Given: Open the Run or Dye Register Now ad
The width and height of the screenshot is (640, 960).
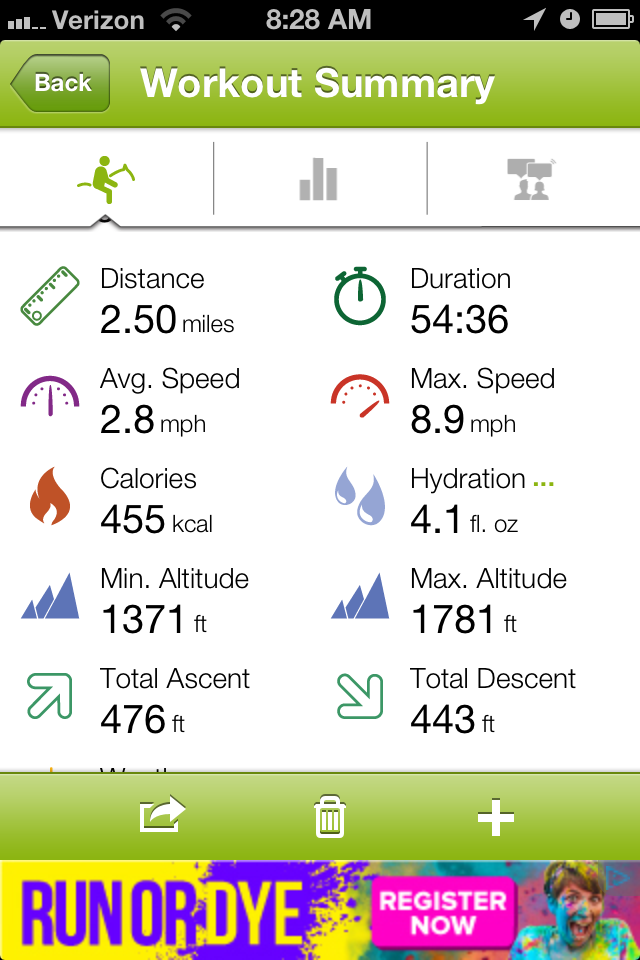Looking at the screenshot, I should click(x=442, y=910).
